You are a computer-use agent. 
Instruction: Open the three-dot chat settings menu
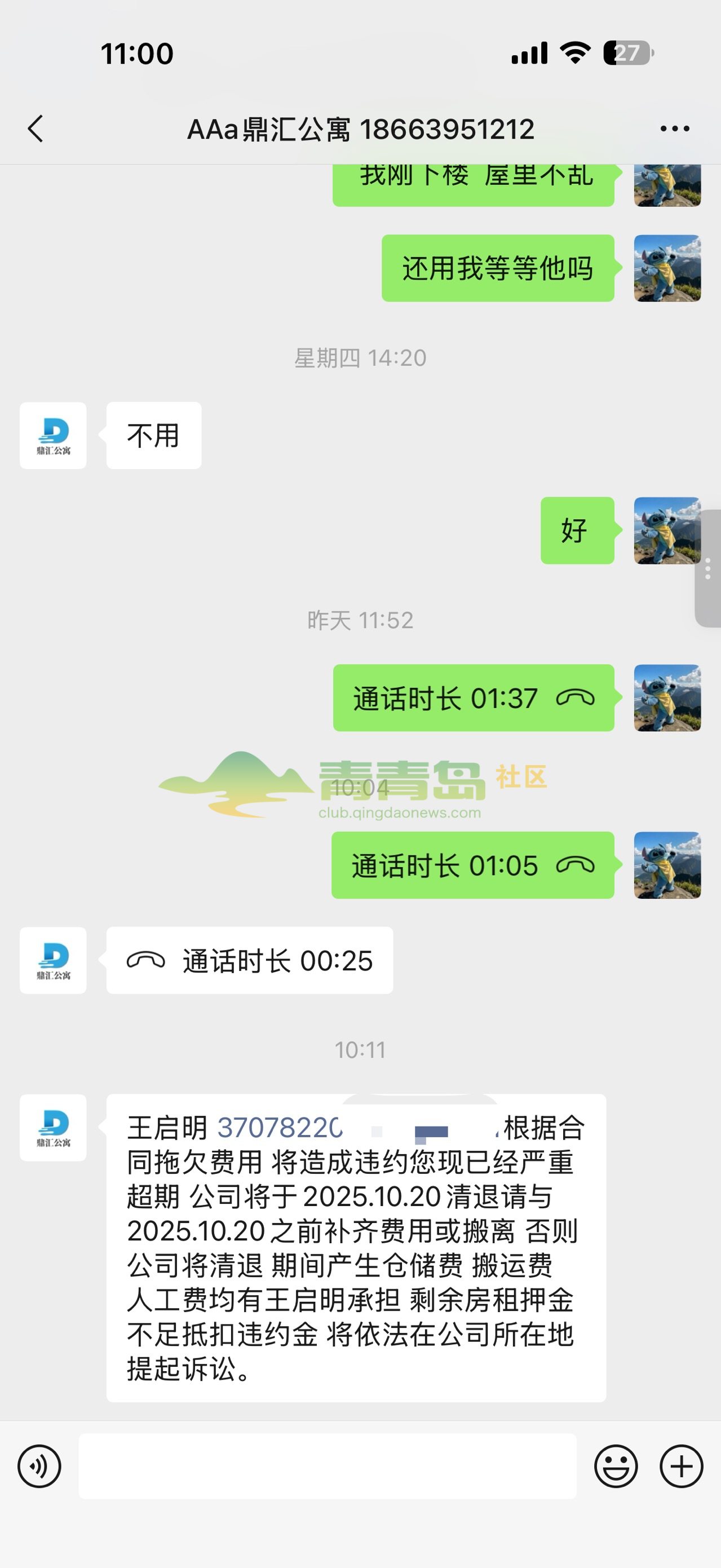click(675, 129)
